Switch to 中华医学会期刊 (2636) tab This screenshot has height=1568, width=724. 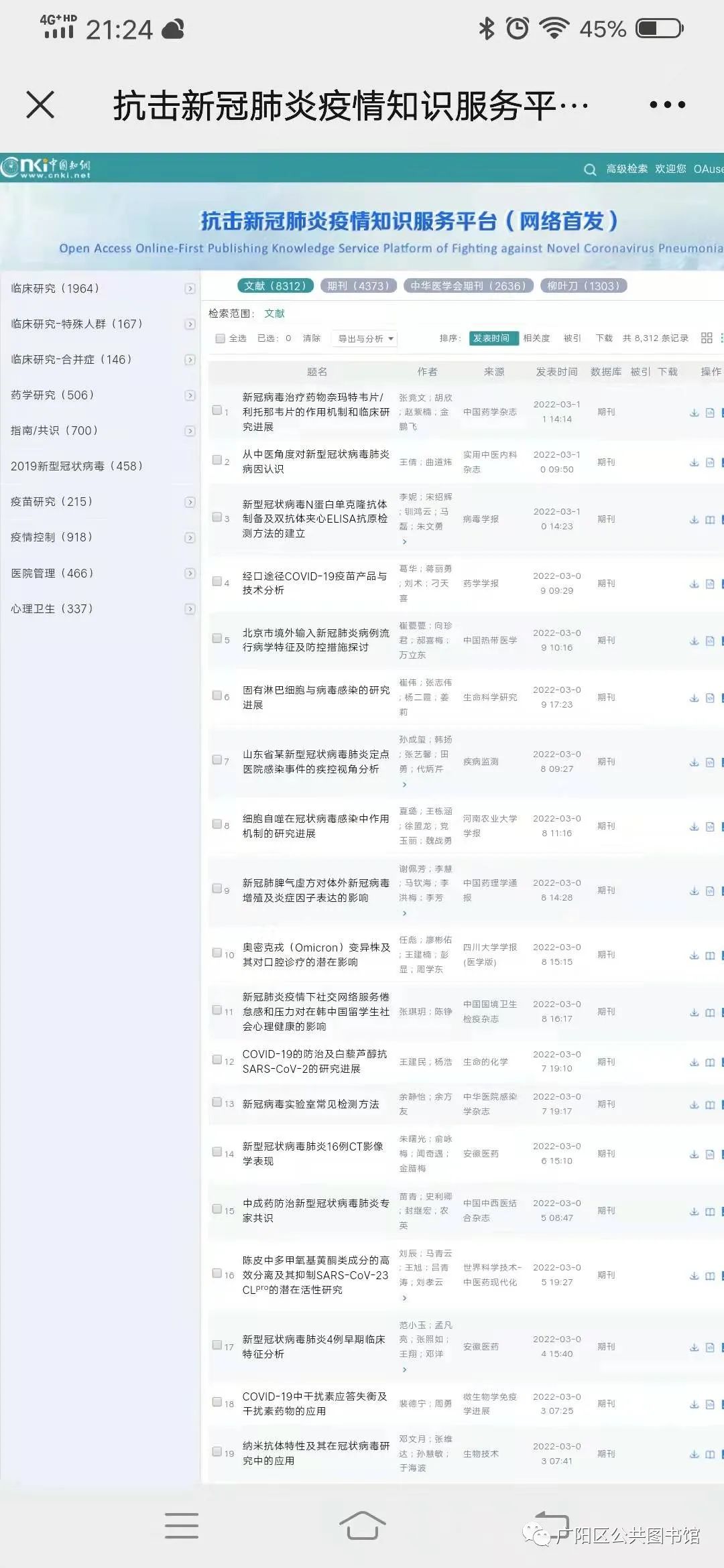click(468, 286)
